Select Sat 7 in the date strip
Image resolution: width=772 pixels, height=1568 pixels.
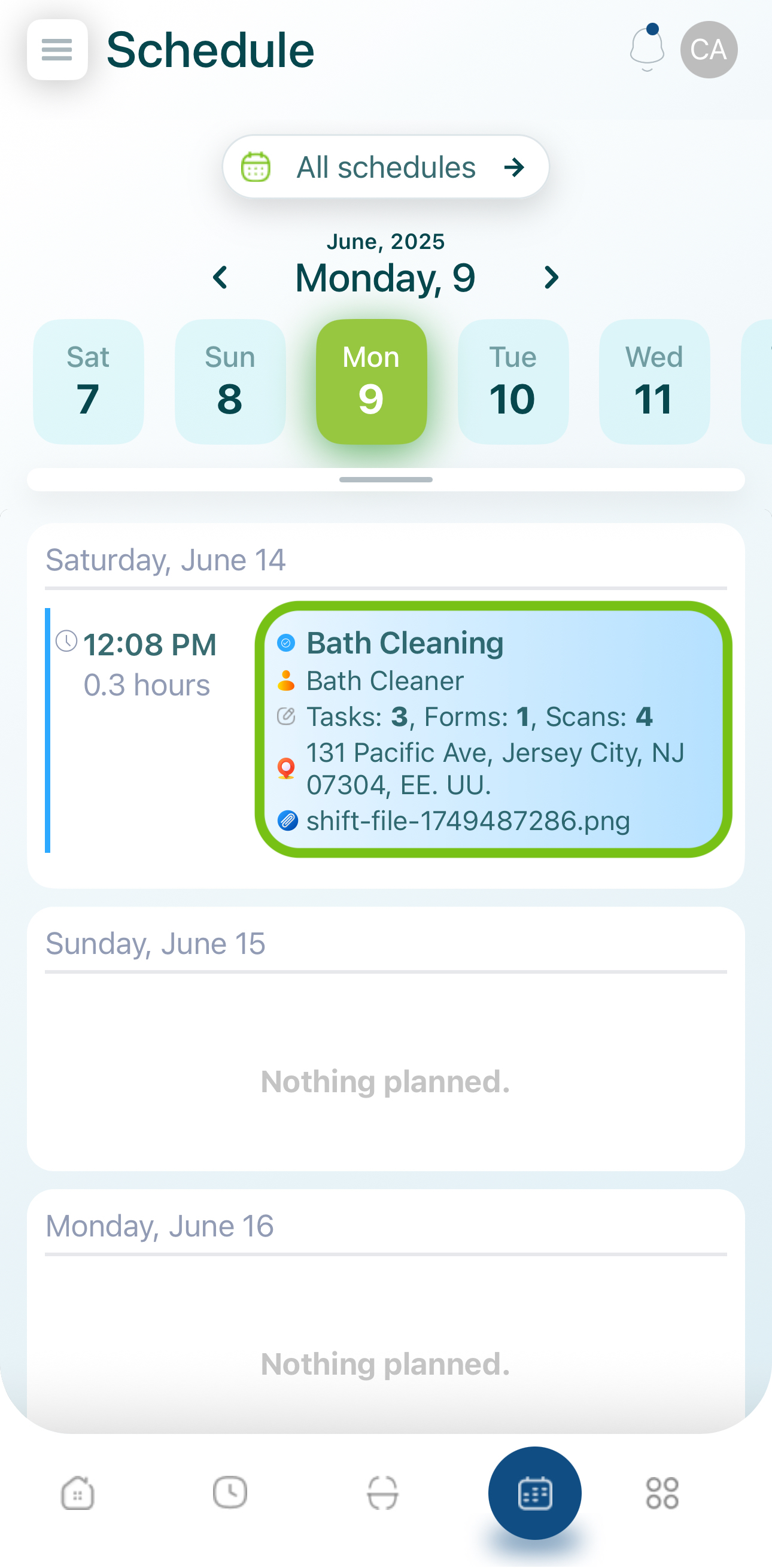coord(89,382)
